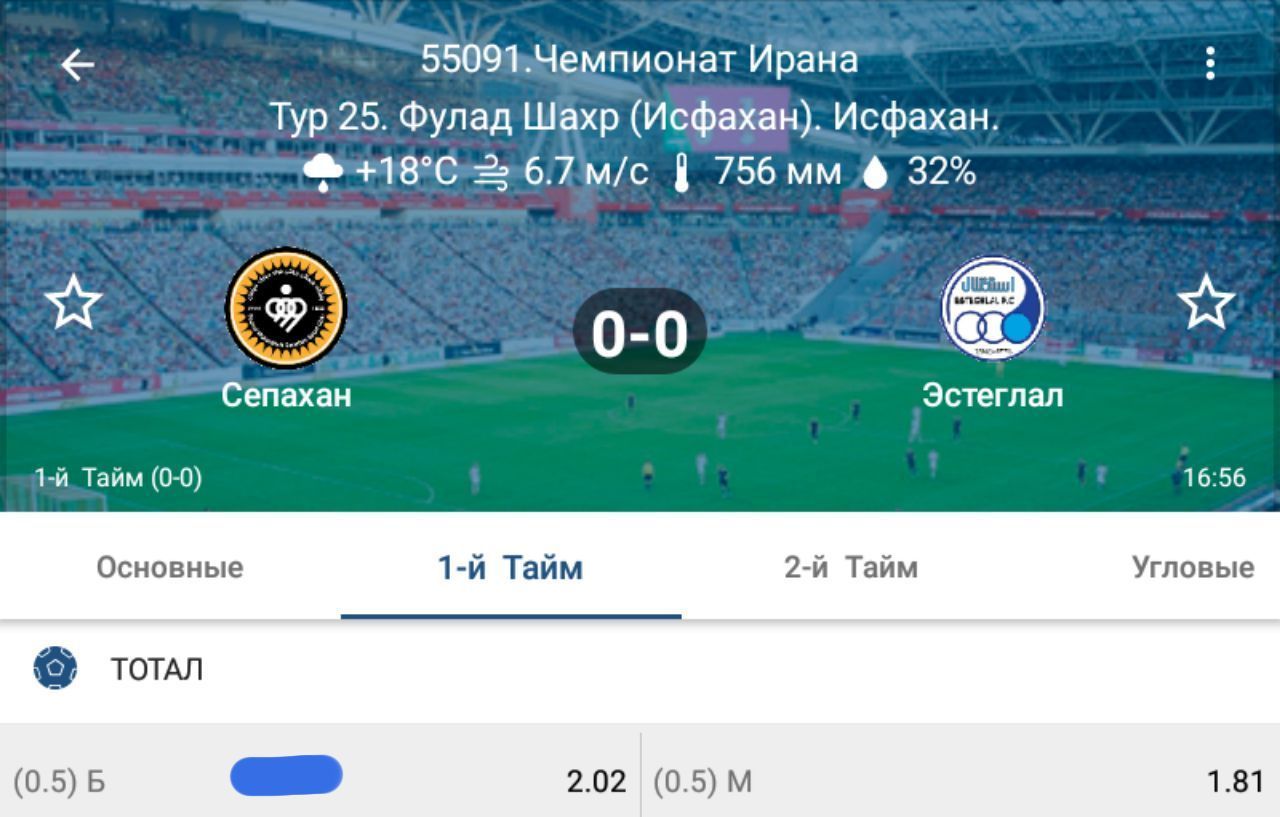Switch to the Основные tab

tap(170, 568)
